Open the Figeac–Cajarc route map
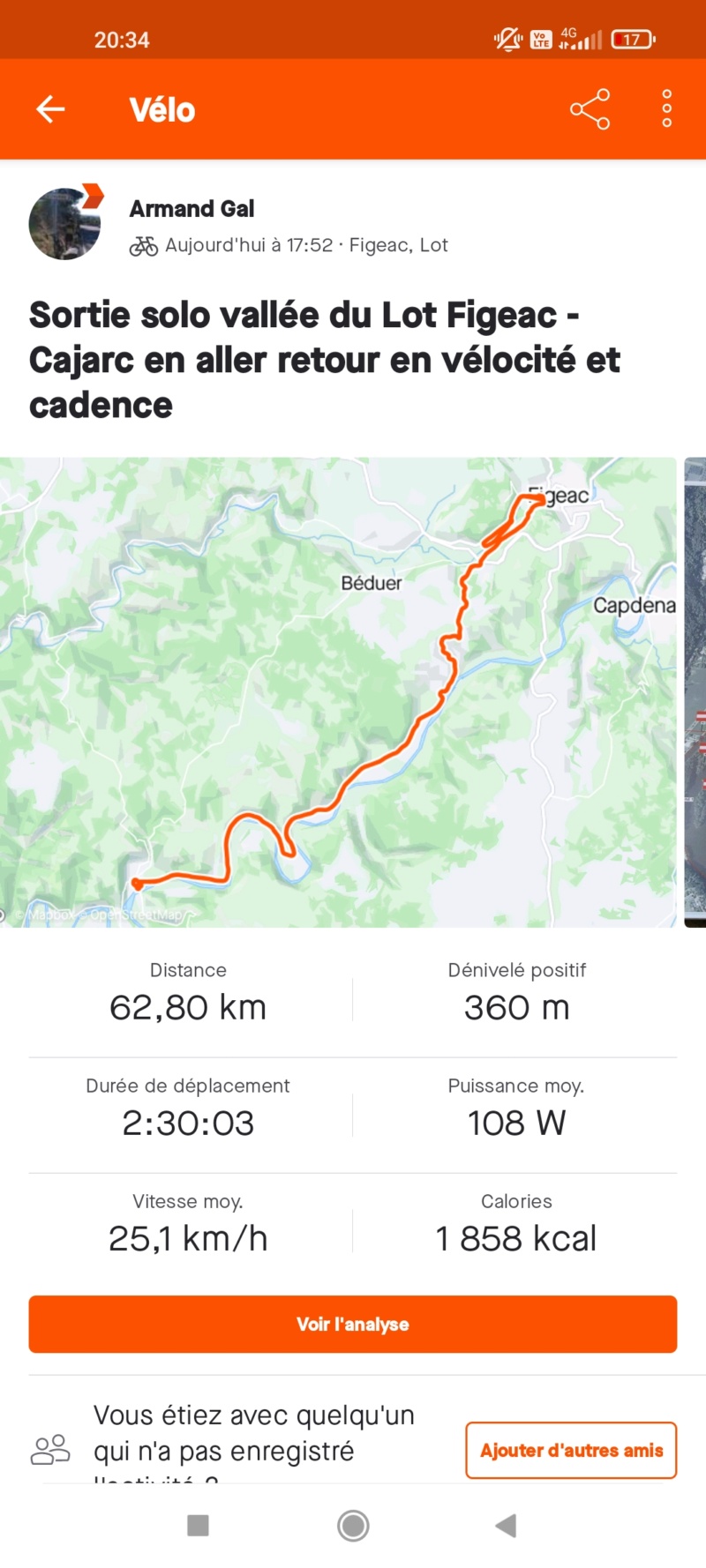This screenshot has height=1568, width=706. coord(338,692)
